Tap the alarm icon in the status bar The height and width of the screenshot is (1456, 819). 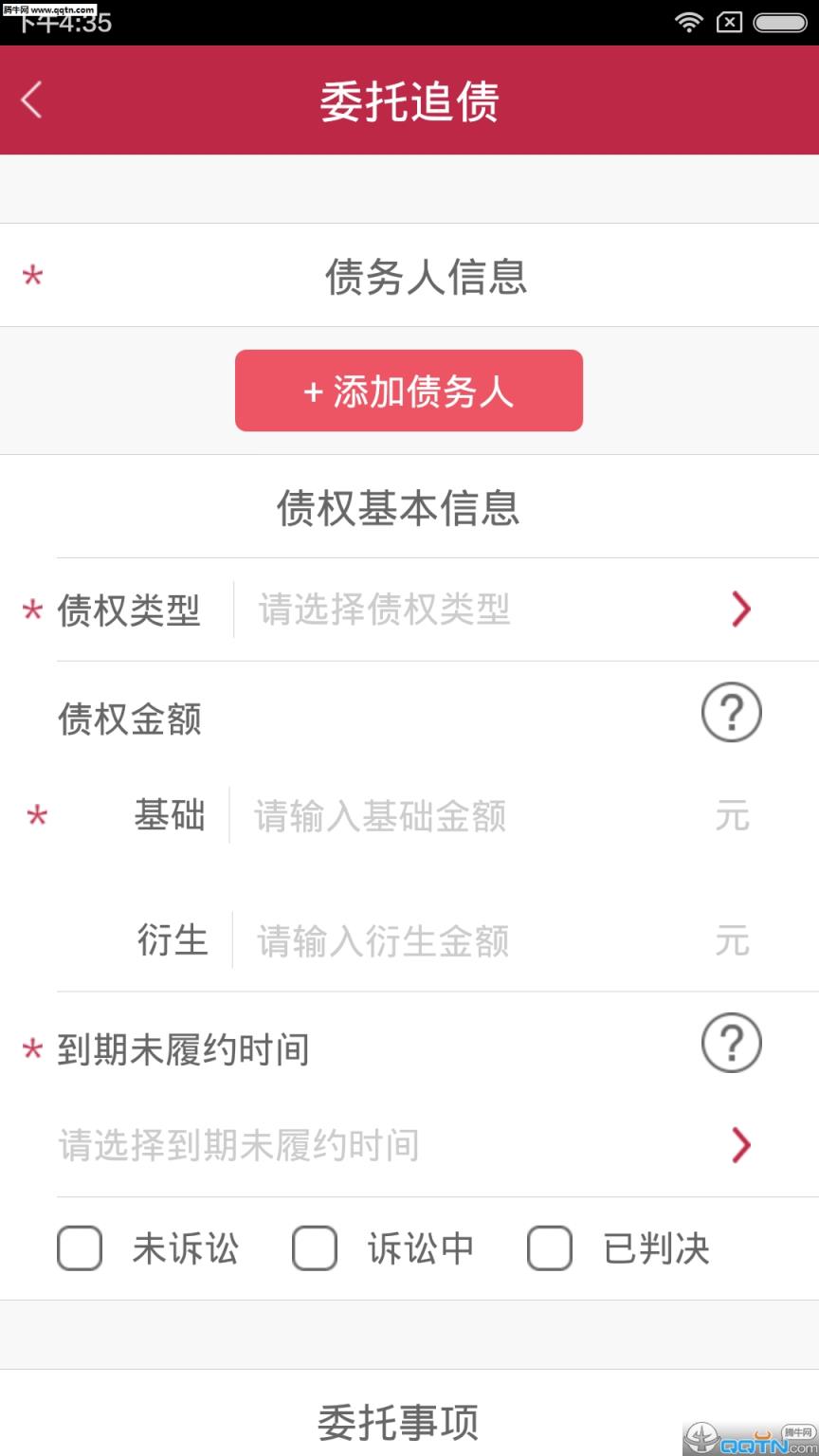tap(729, 21)
